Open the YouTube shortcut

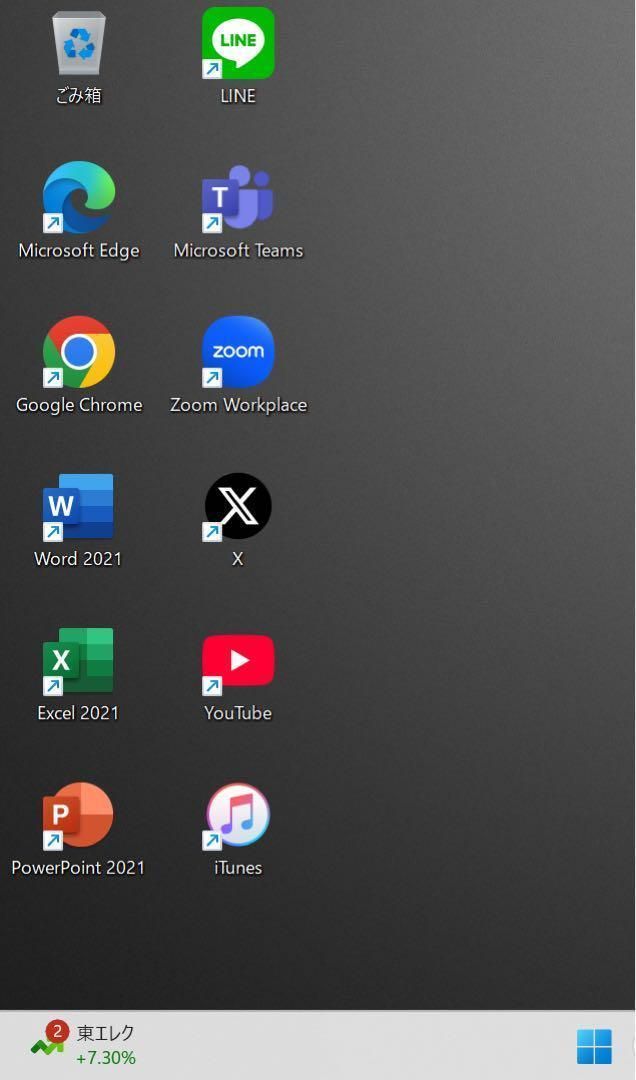(x=238, y=661)
